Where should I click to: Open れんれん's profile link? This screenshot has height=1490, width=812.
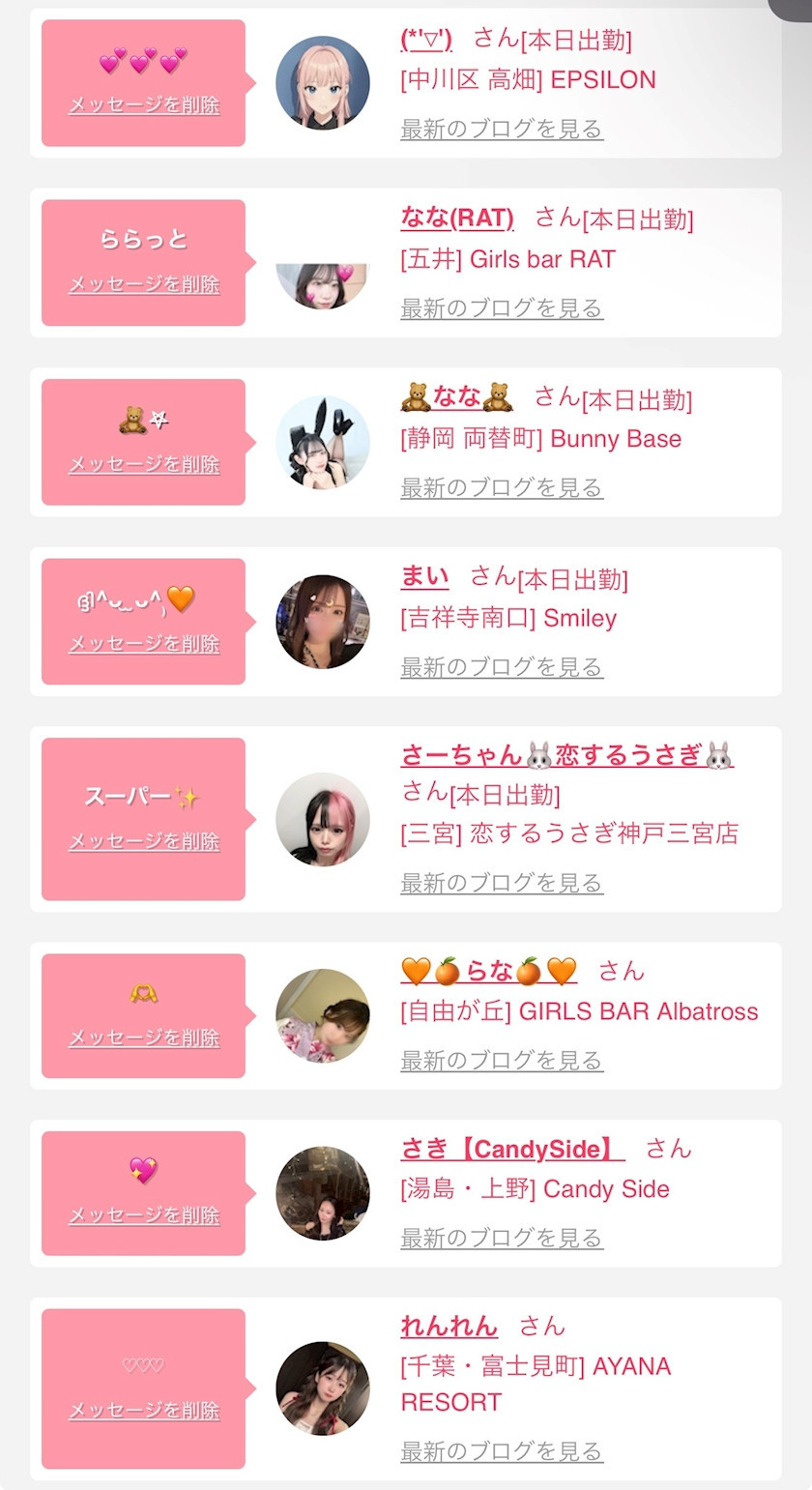(x=449, y=1326)
